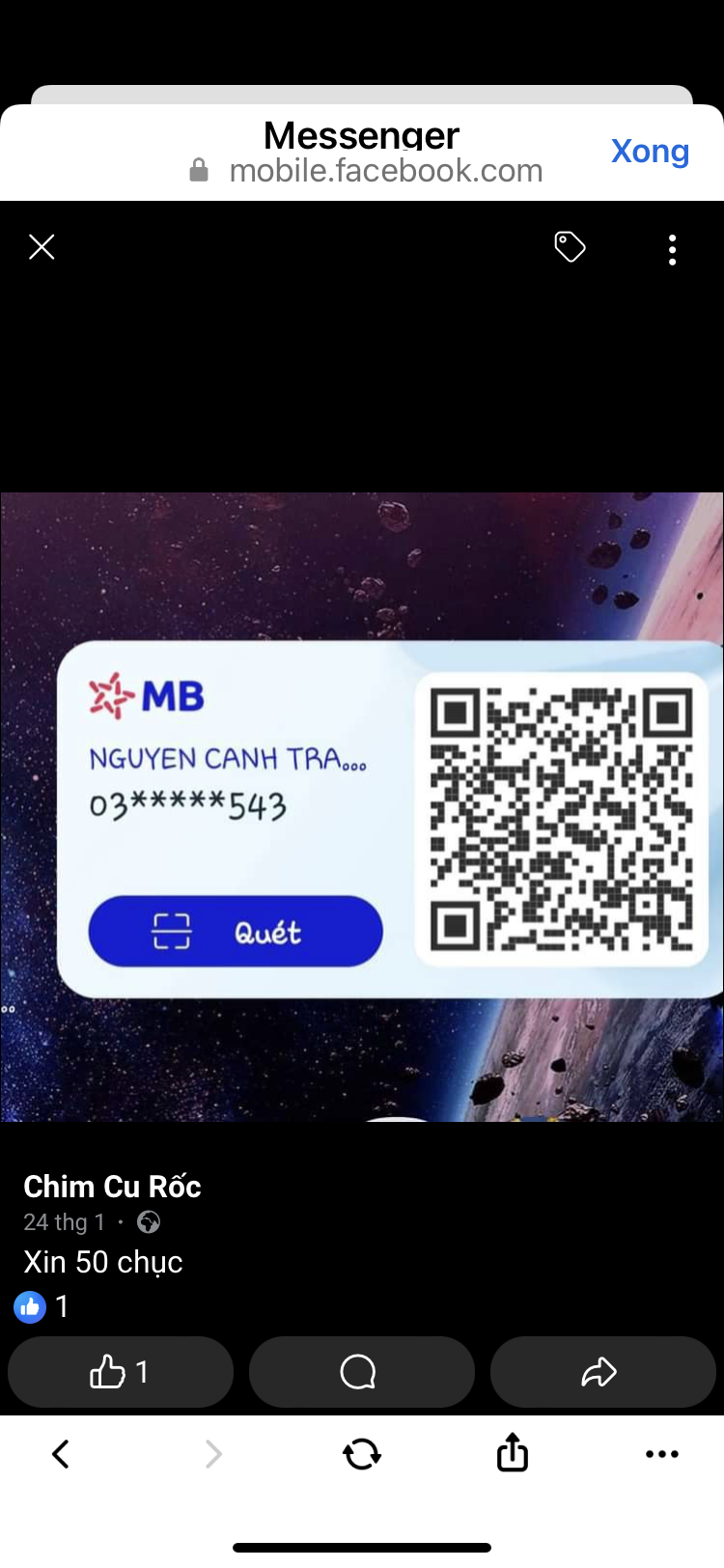Open the browser share sheet
Image resolution: width=724 pixels, height=1568 pixels.
click(x=513, y=1452)
